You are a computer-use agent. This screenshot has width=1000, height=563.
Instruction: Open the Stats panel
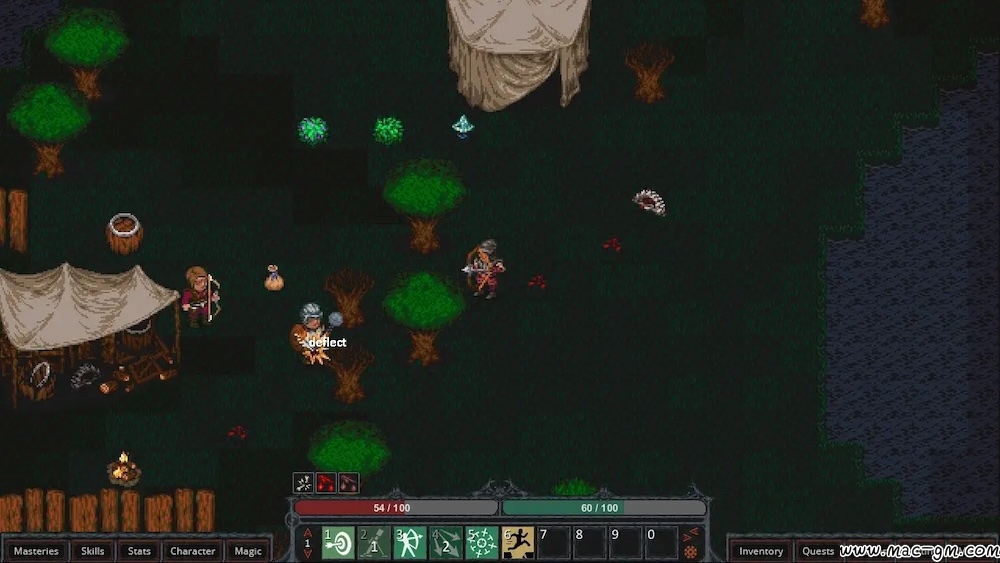[x=140, y=551]
